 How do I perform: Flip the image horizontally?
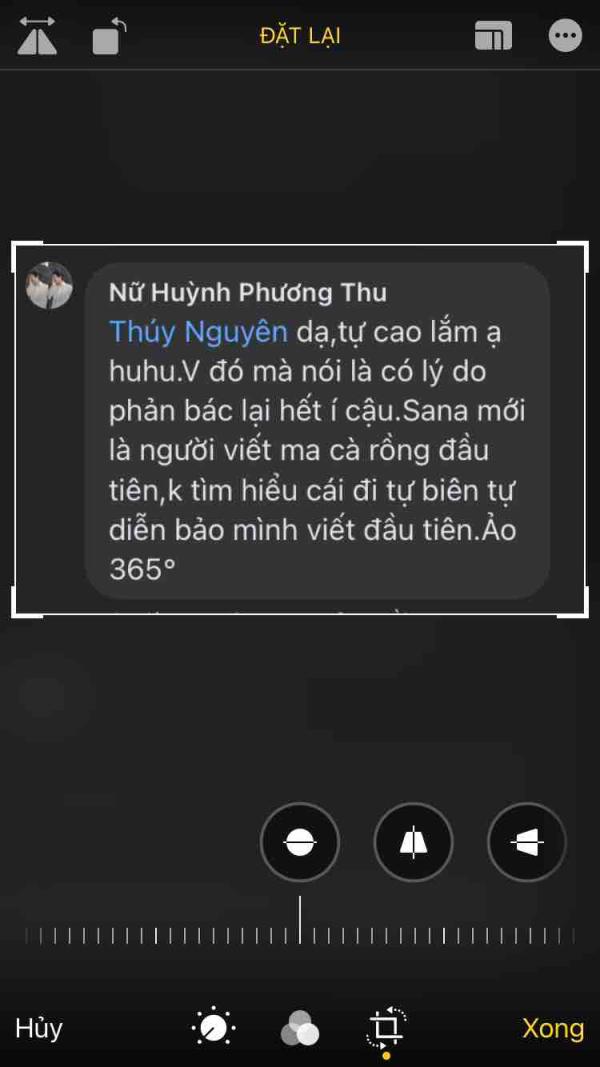click(37, 35)
